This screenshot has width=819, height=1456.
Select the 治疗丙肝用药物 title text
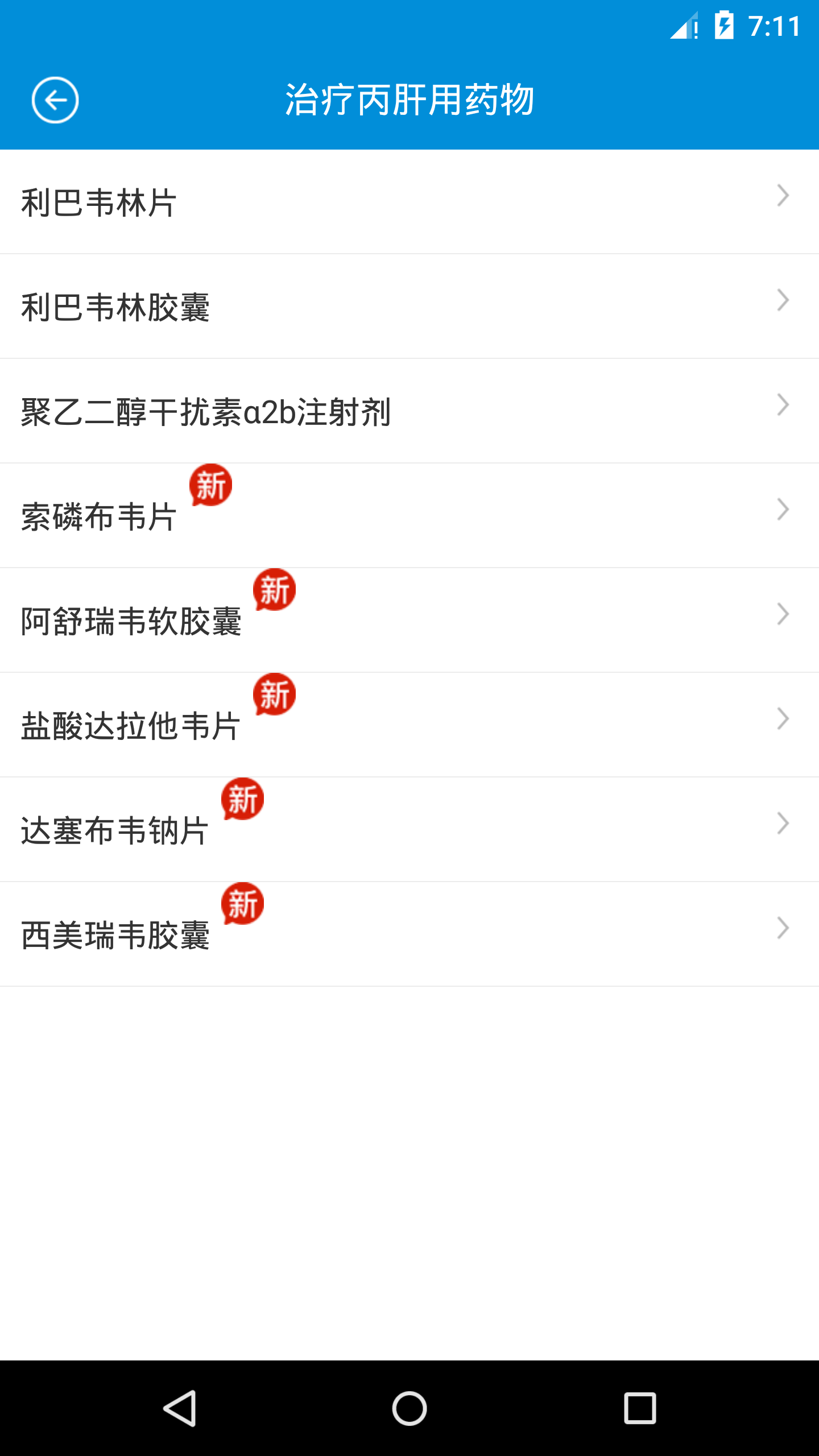[x=409, y=97]
